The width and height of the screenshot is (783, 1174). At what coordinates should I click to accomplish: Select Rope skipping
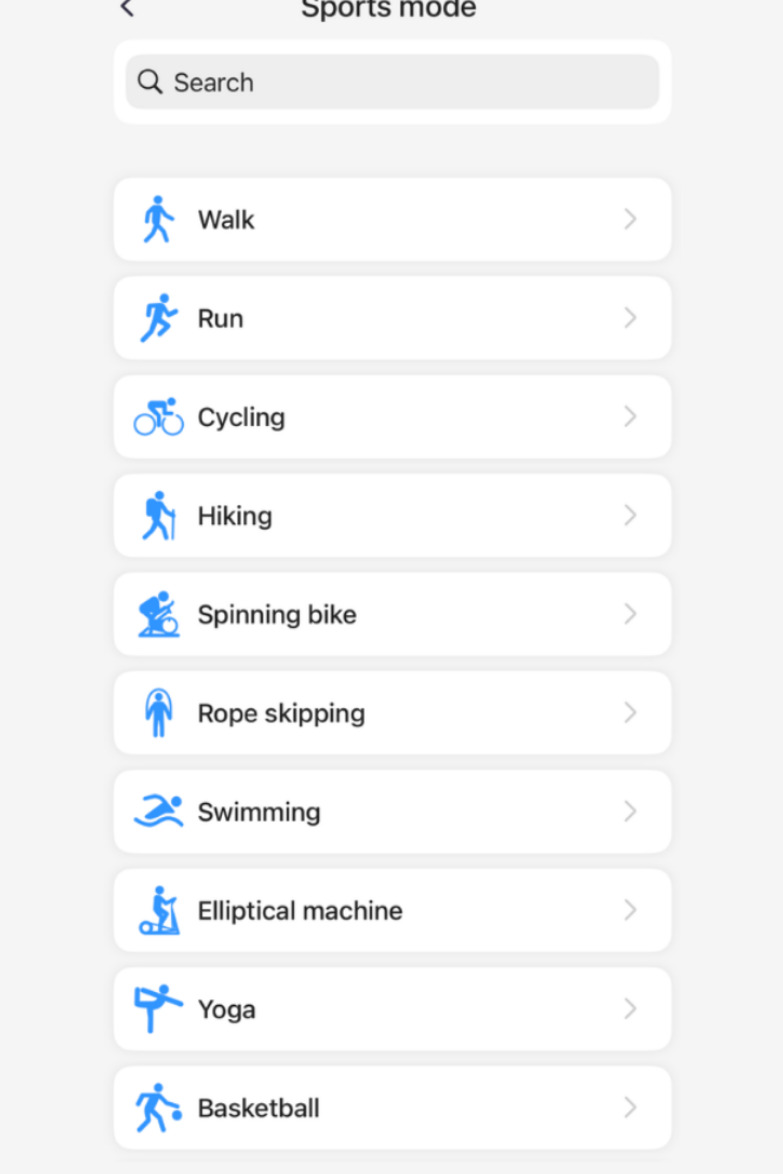click(x=392, y=714)
